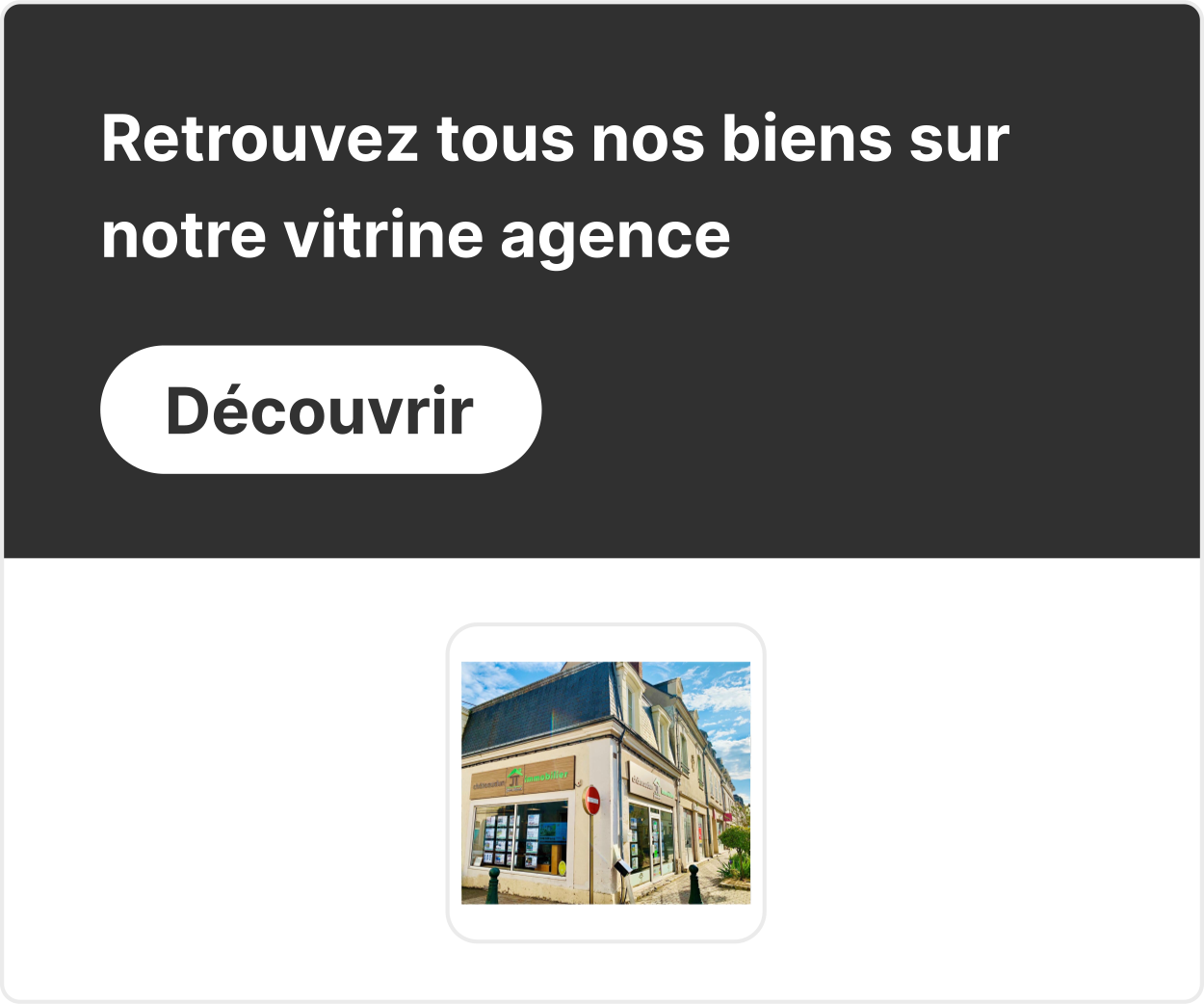
Task: Tap the Découvrir button
Action: point(321,410)
